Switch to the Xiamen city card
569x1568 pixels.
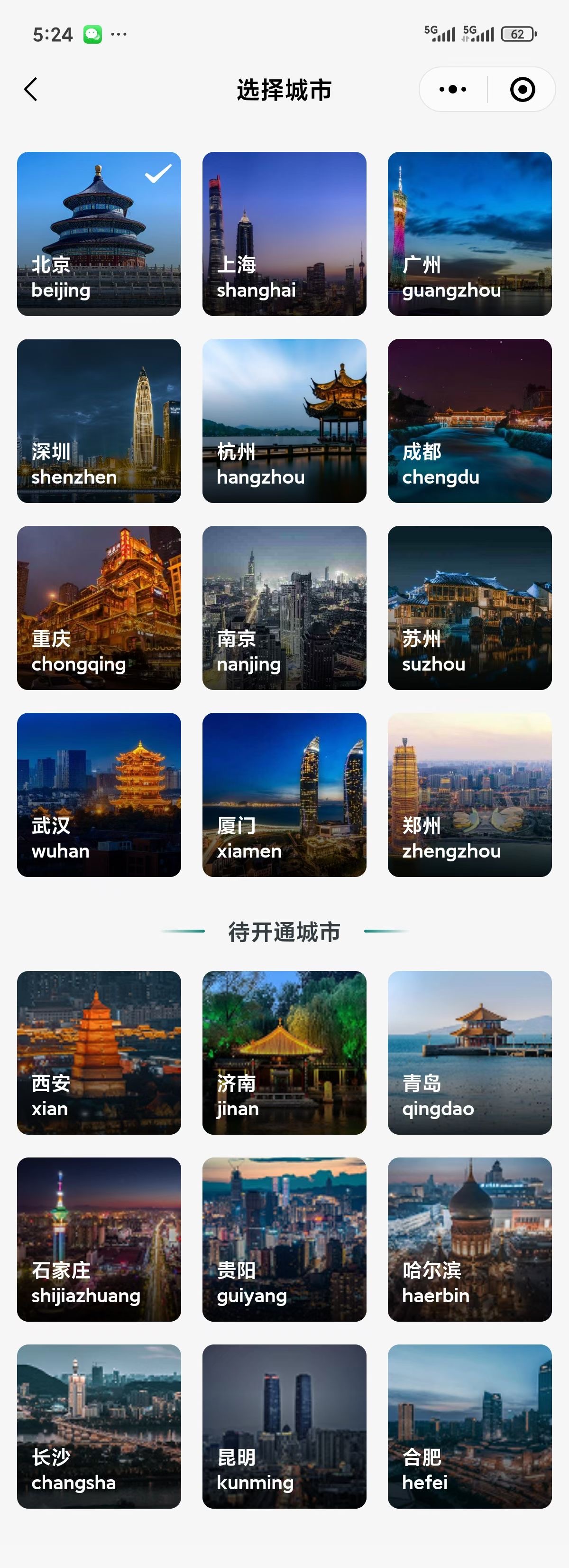284,794
